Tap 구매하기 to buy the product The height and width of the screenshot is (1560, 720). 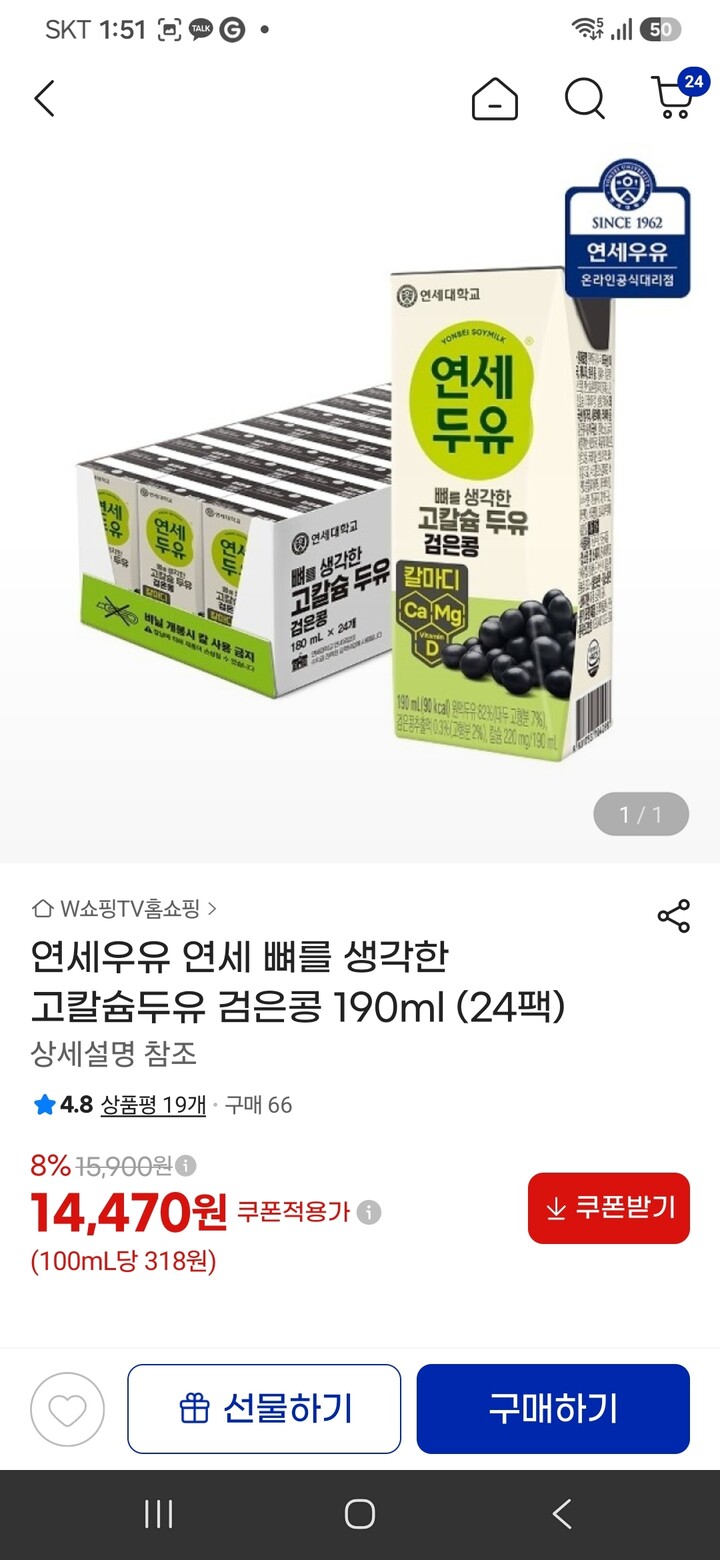553,1409
